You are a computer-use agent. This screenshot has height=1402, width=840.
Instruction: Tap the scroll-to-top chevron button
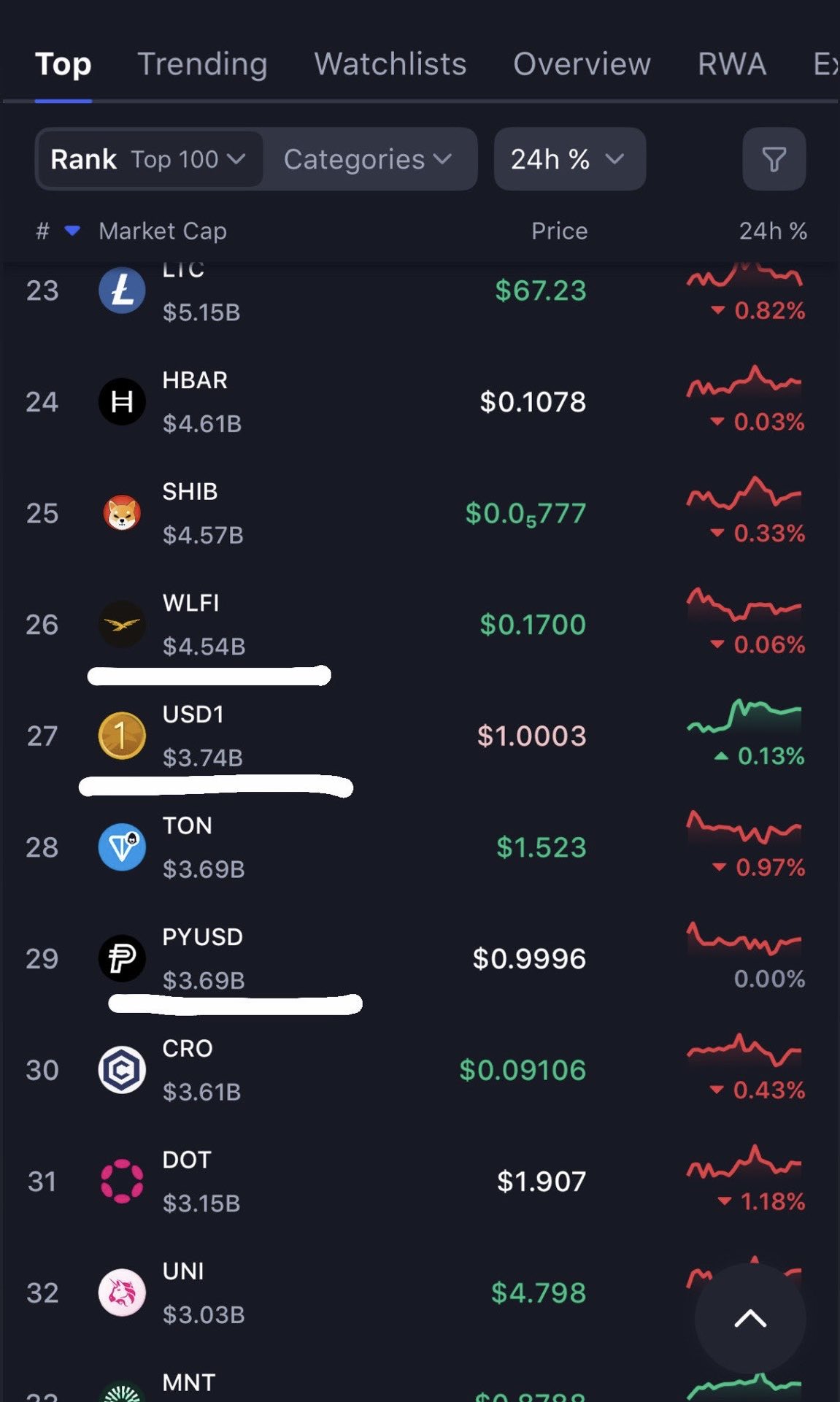(x=750, y=1317)
